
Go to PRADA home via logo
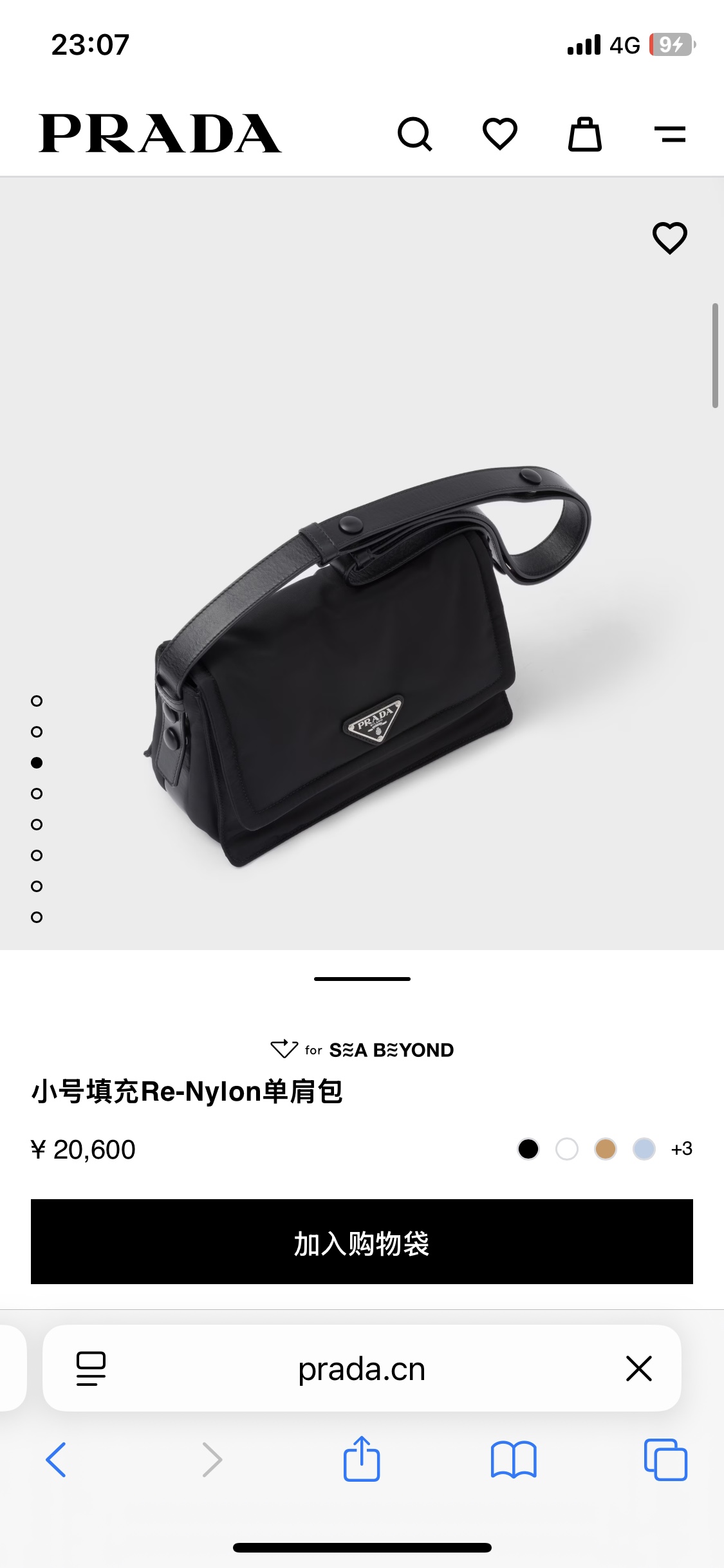[160, 134]
